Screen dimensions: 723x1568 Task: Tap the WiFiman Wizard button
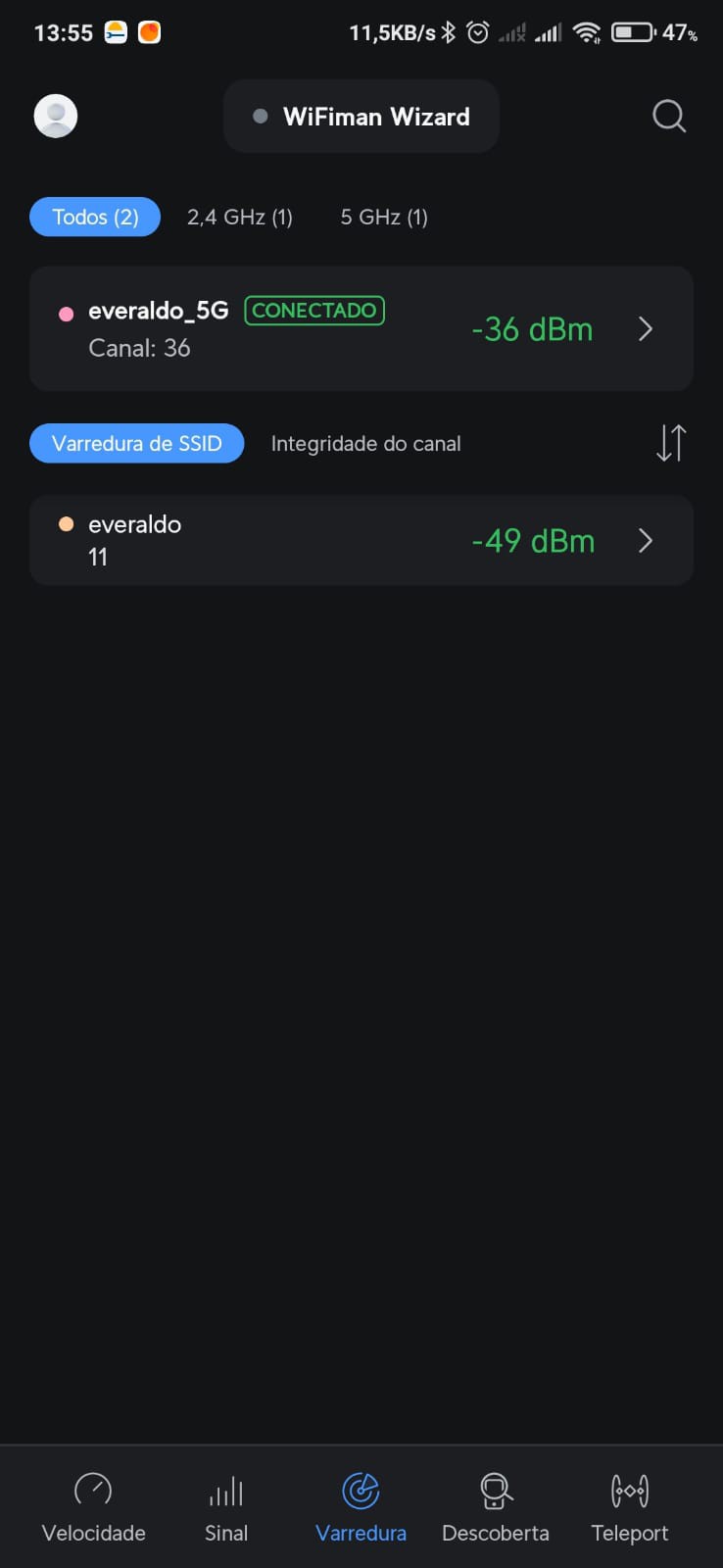coord(361,117)
